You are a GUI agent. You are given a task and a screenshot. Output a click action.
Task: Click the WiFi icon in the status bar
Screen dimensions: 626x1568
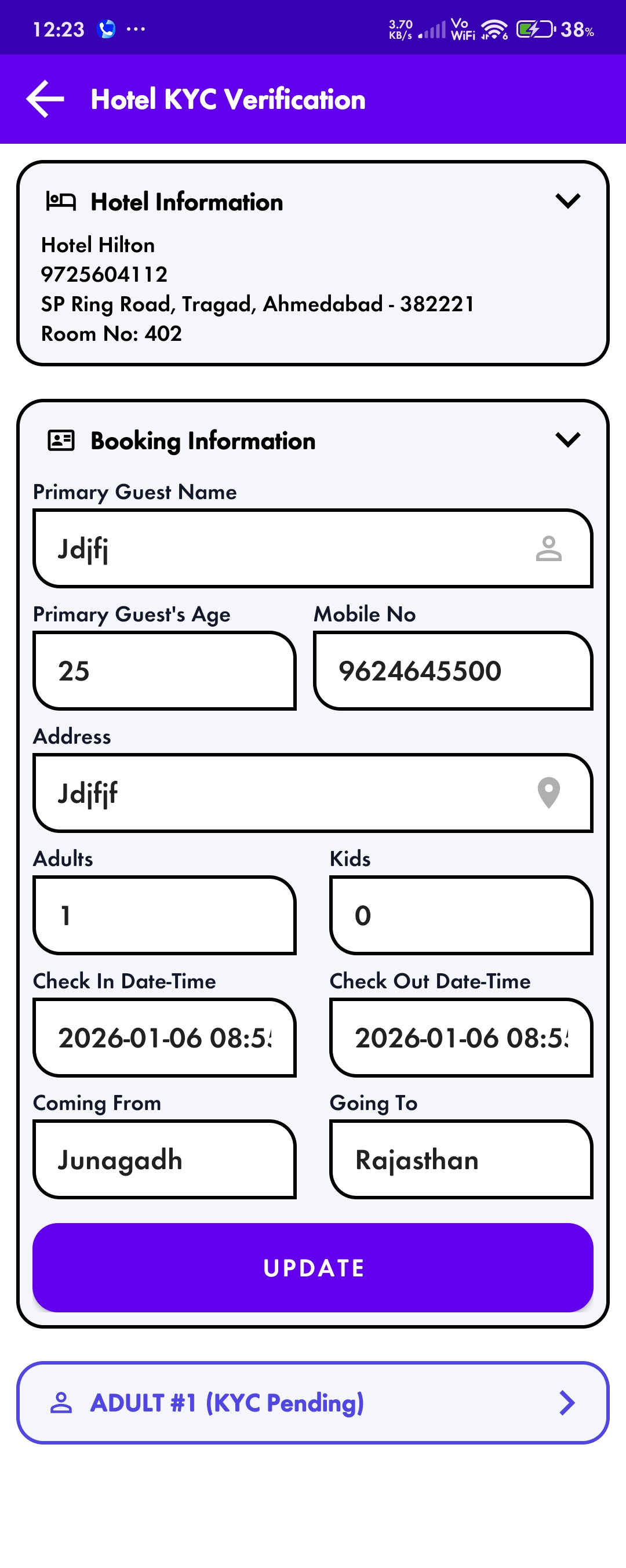pos(494,27)
